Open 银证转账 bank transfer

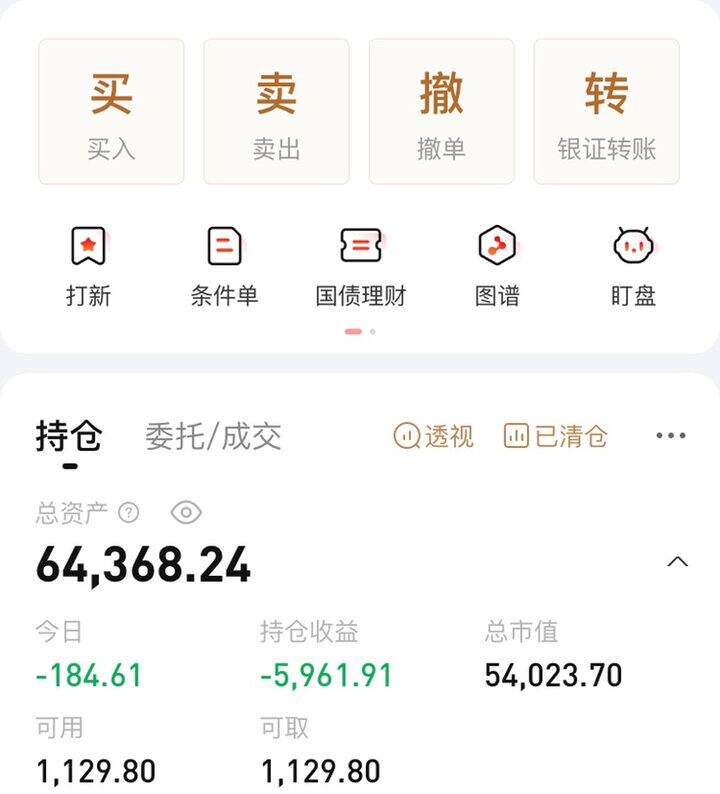pos(606,111)
